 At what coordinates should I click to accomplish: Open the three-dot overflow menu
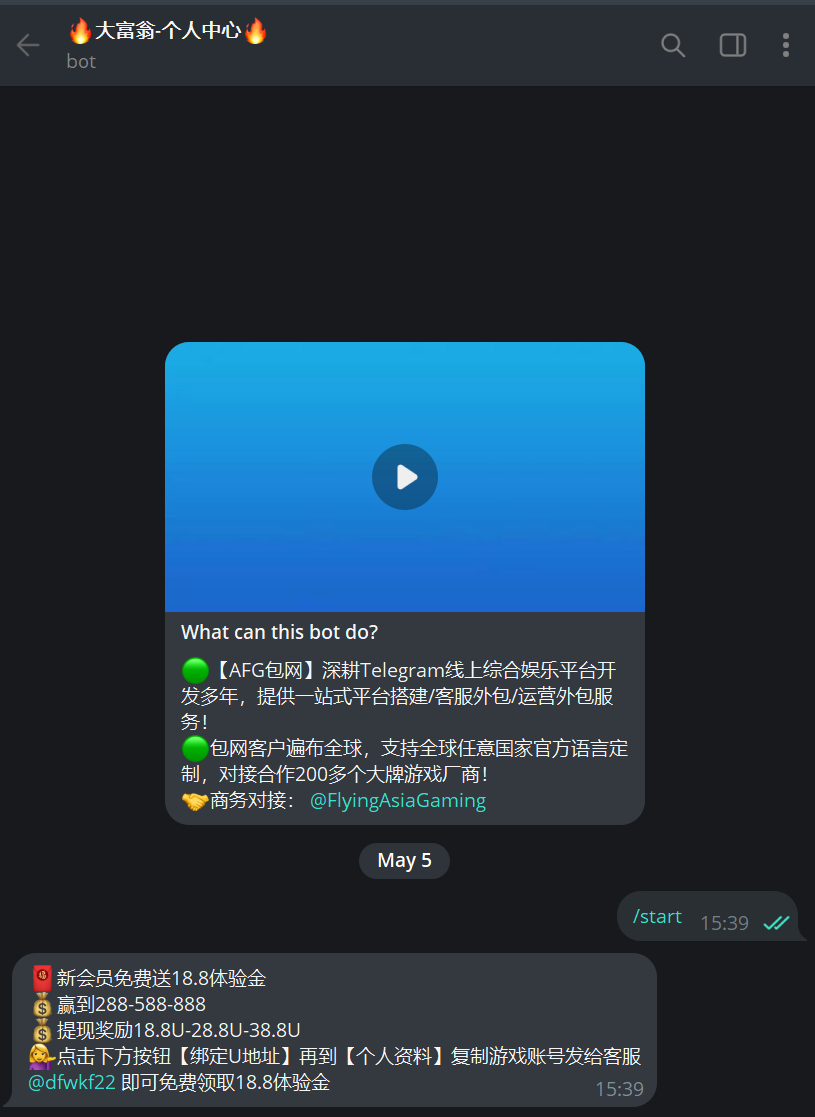[786, 45]
